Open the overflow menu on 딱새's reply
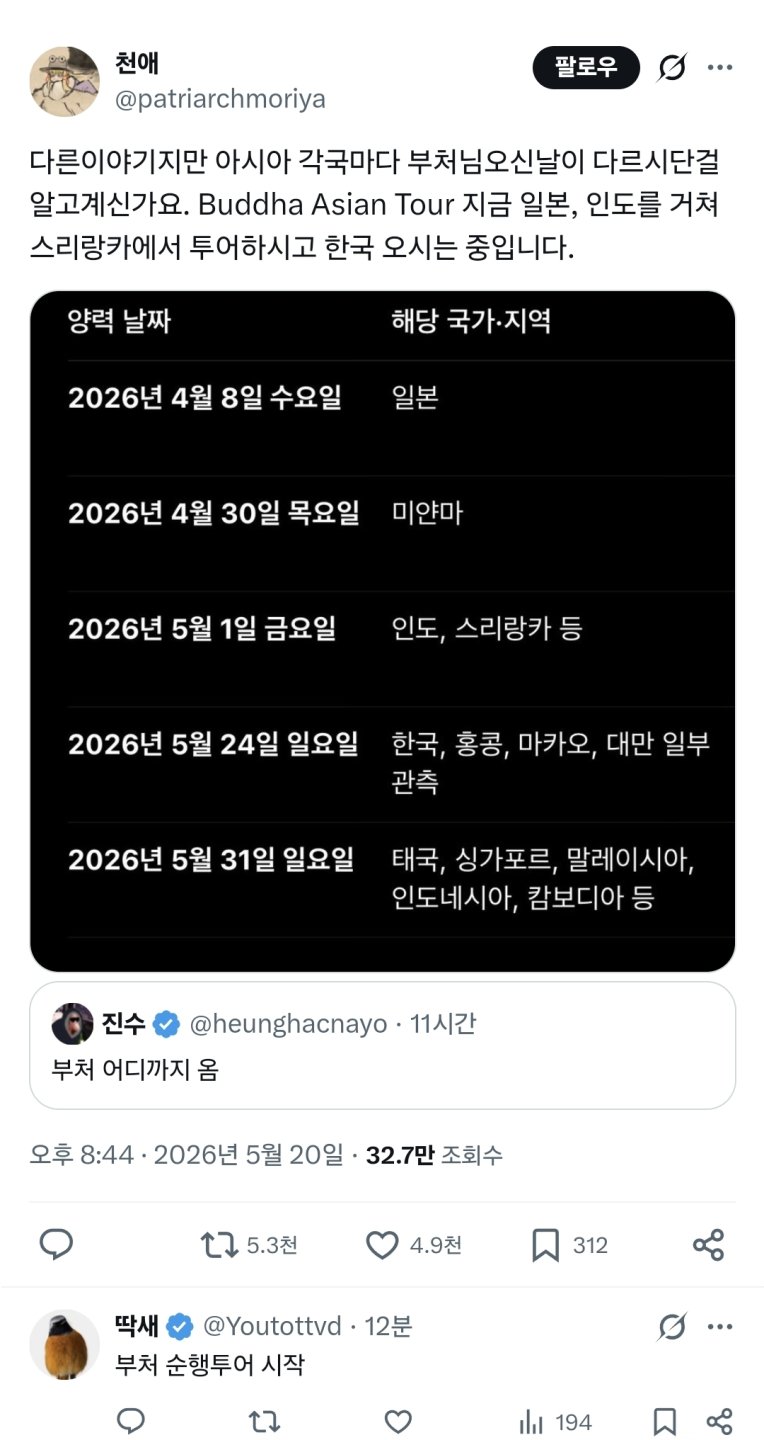Image resolution: width=764 pixels, height=1440 pixels. (x=720, y=1327)
